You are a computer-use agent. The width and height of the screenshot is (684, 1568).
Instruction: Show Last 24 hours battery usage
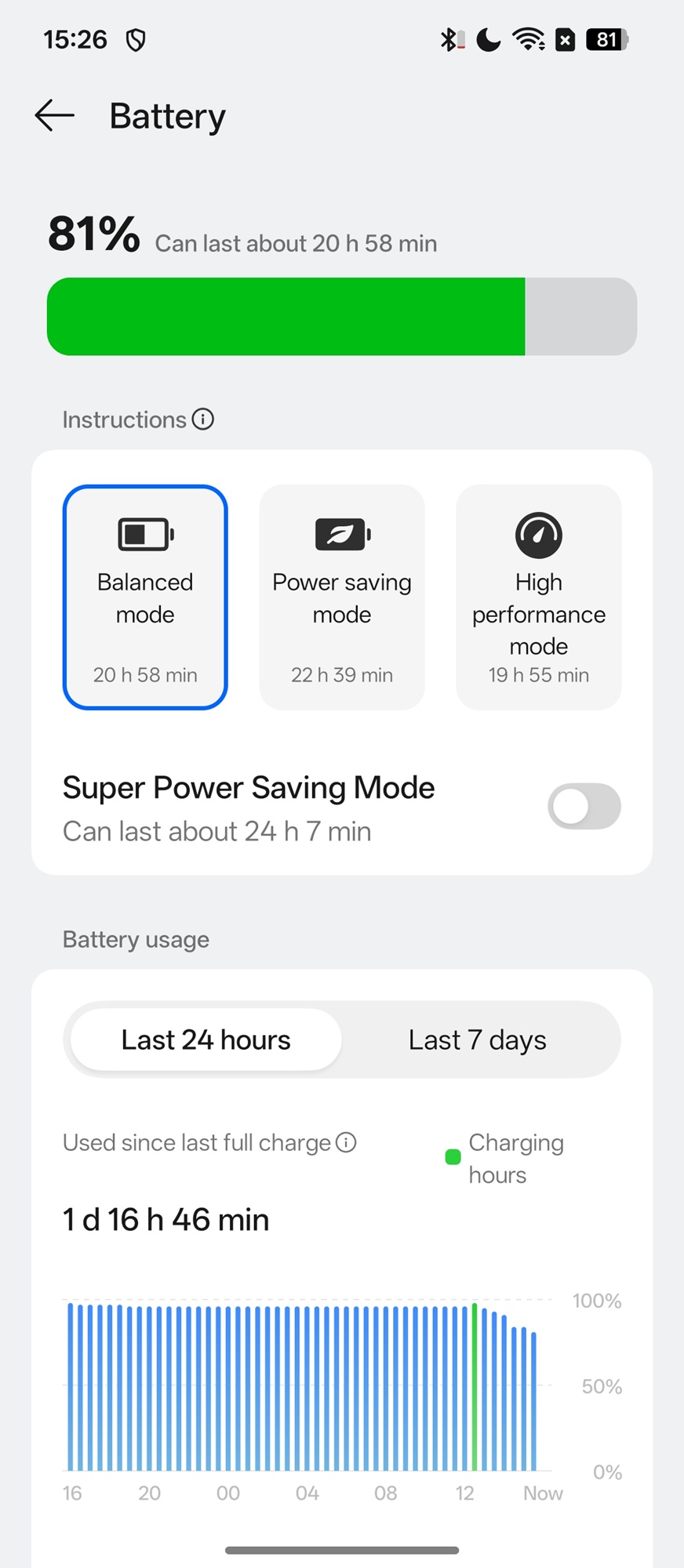point(206,1040)
